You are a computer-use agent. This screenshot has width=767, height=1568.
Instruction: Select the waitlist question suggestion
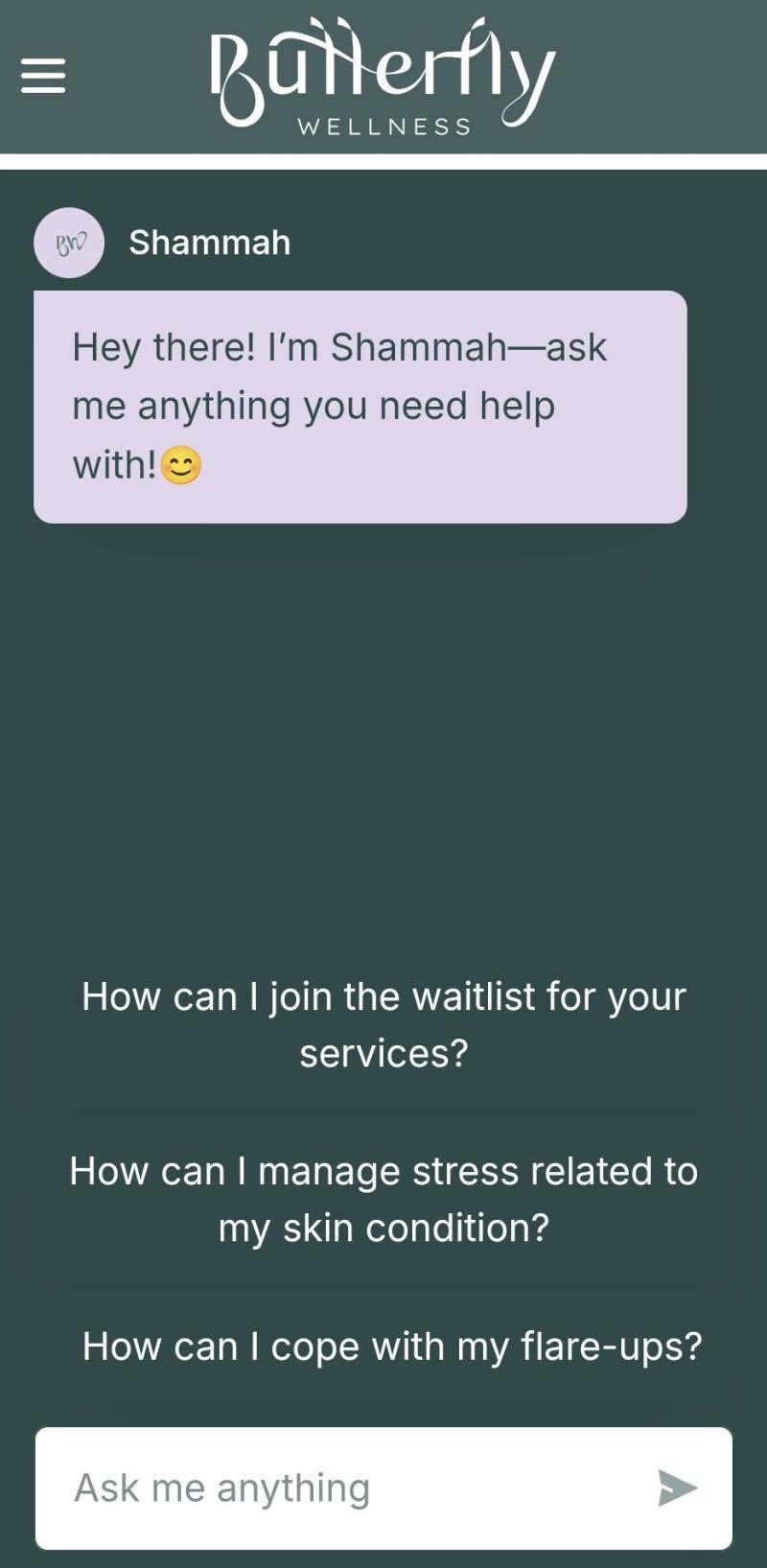point(383,1024)
